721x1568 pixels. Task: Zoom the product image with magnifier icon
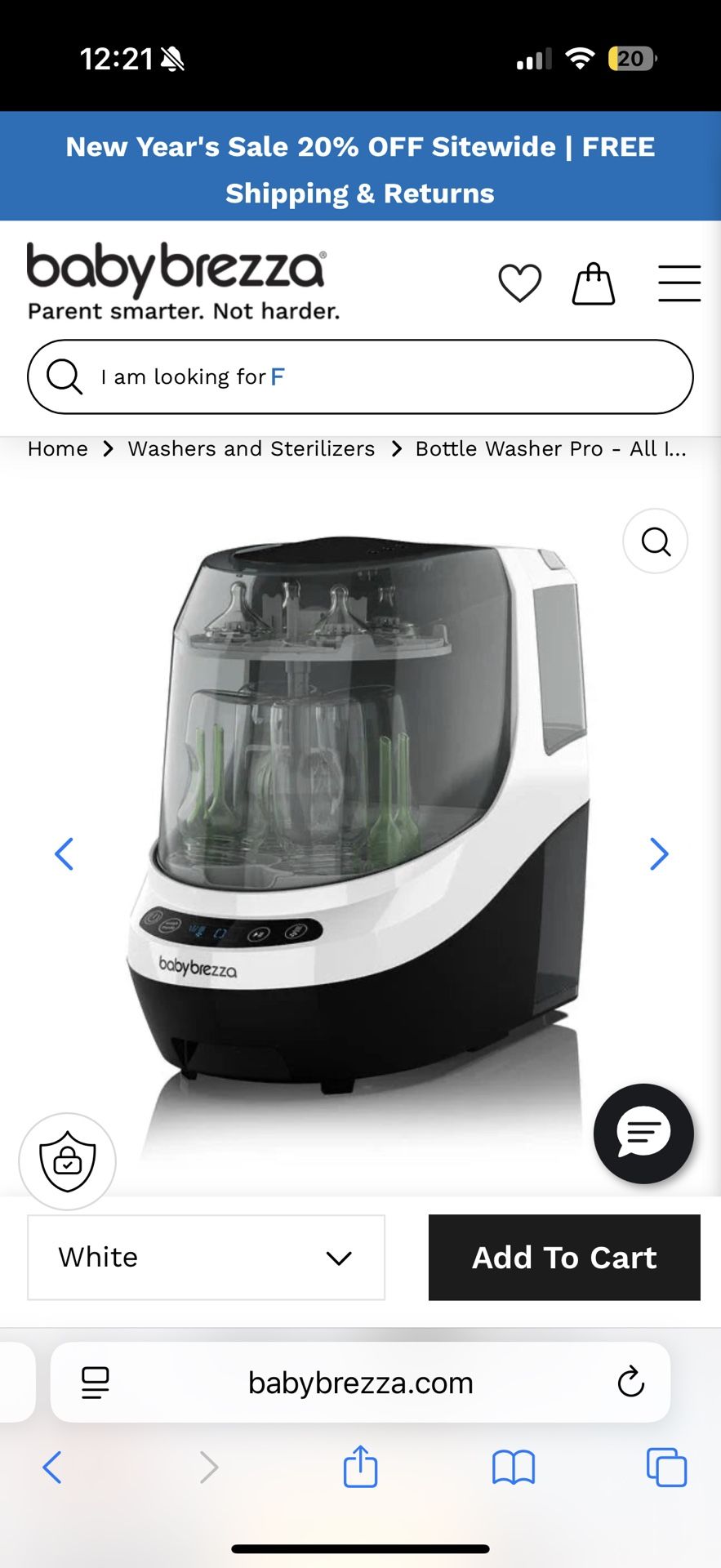pos(655,541)
